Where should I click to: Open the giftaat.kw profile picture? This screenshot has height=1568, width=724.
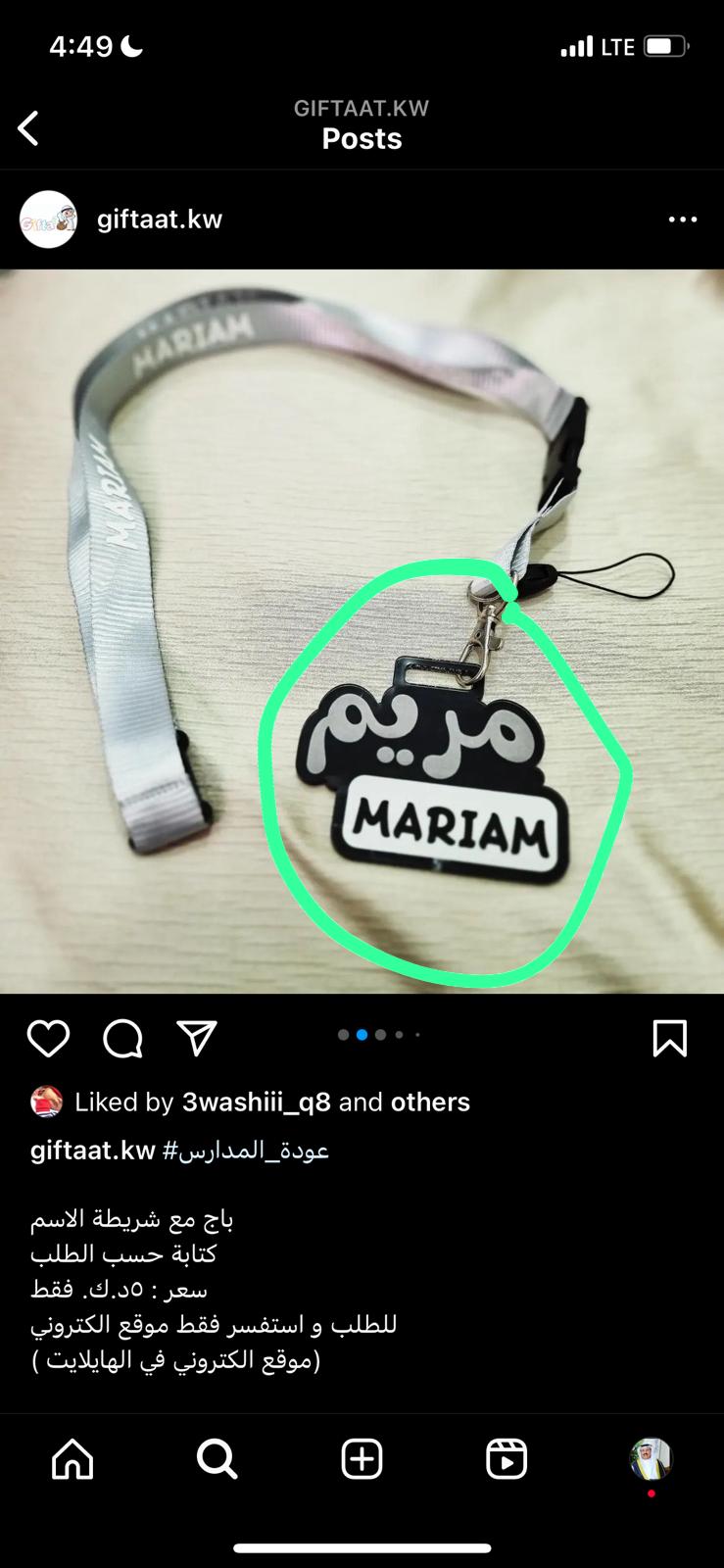pyautogui.click(x=48, y=220)
